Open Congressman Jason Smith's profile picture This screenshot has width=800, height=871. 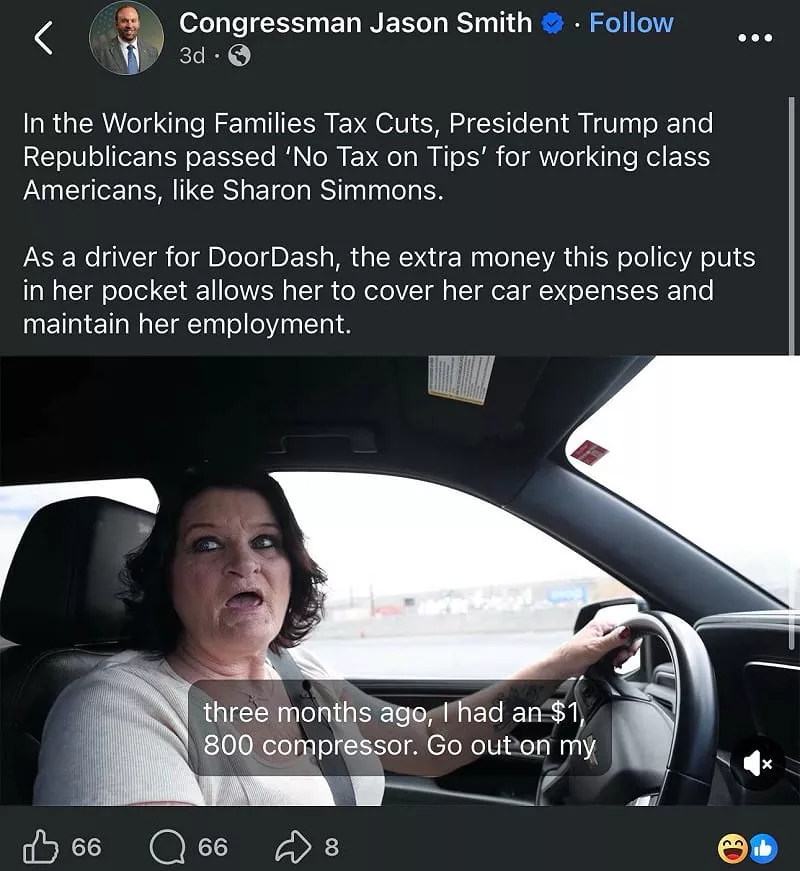point(126,38)
